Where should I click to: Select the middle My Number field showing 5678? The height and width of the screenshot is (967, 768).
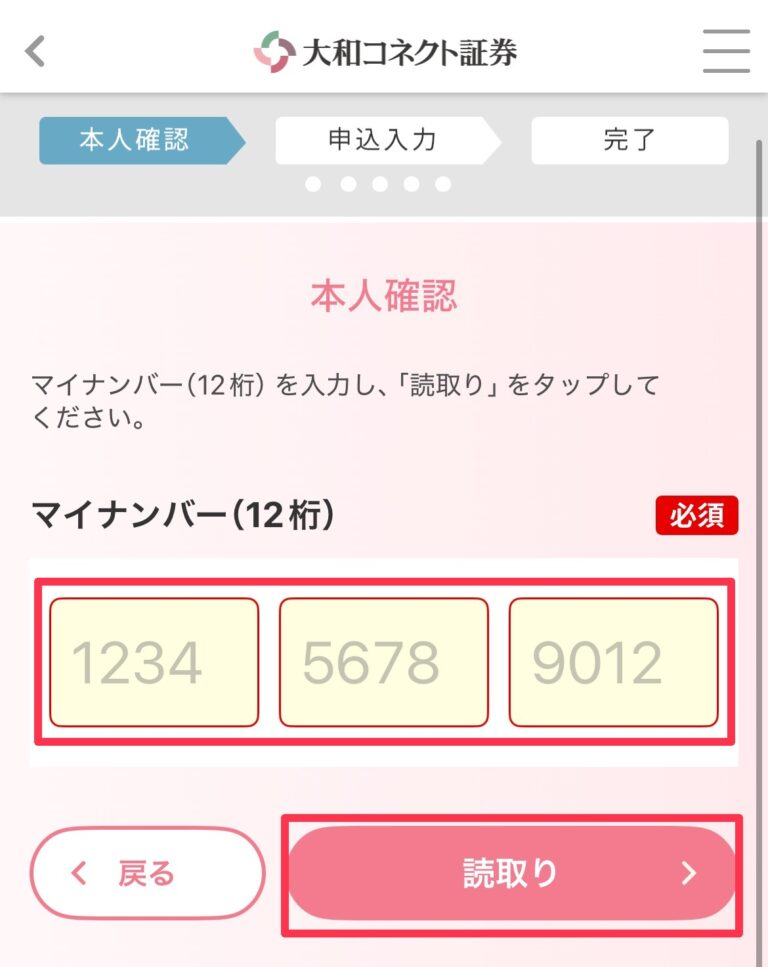pos(384,662)
